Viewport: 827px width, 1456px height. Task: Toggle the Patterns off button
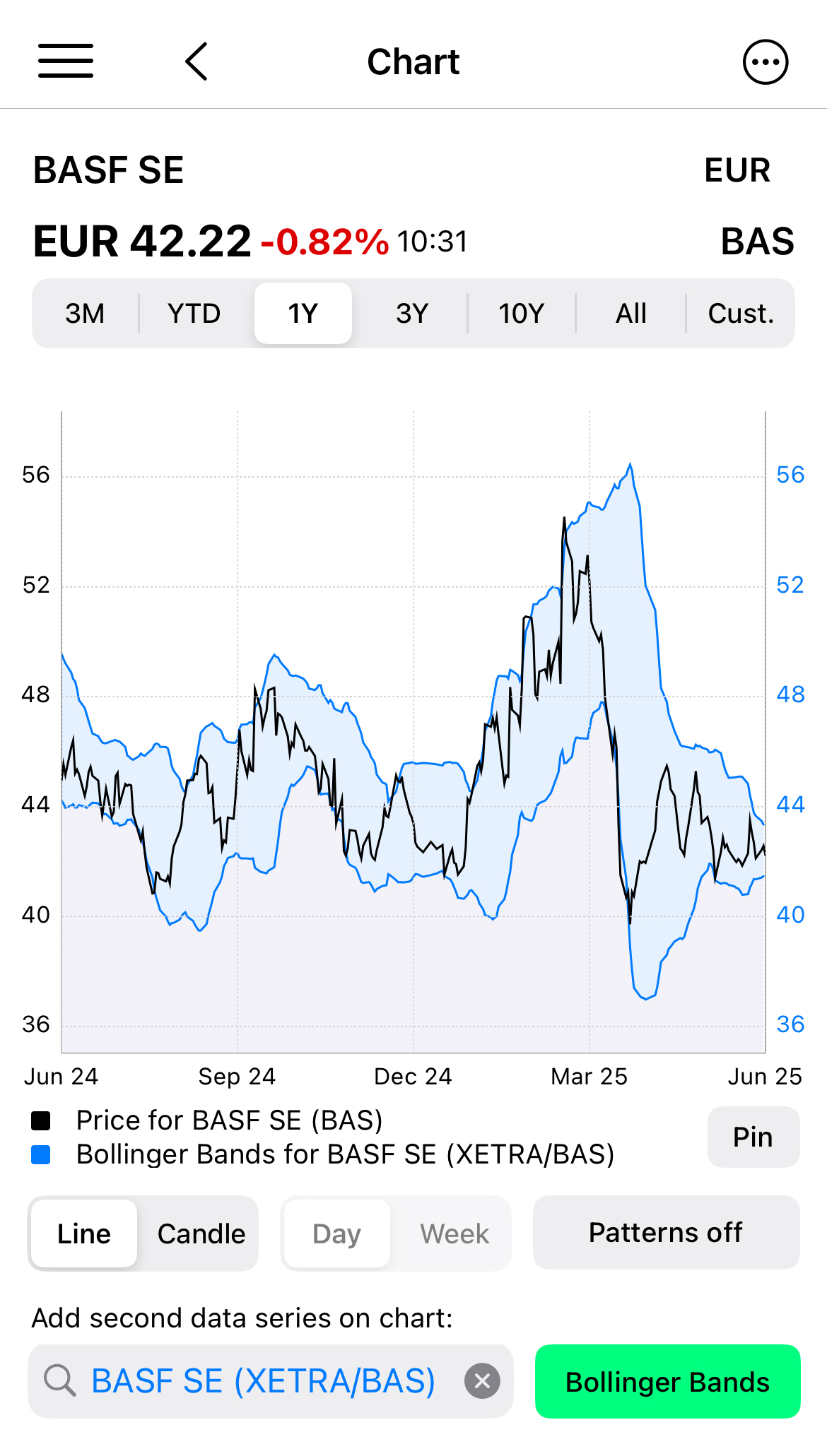666,1233
